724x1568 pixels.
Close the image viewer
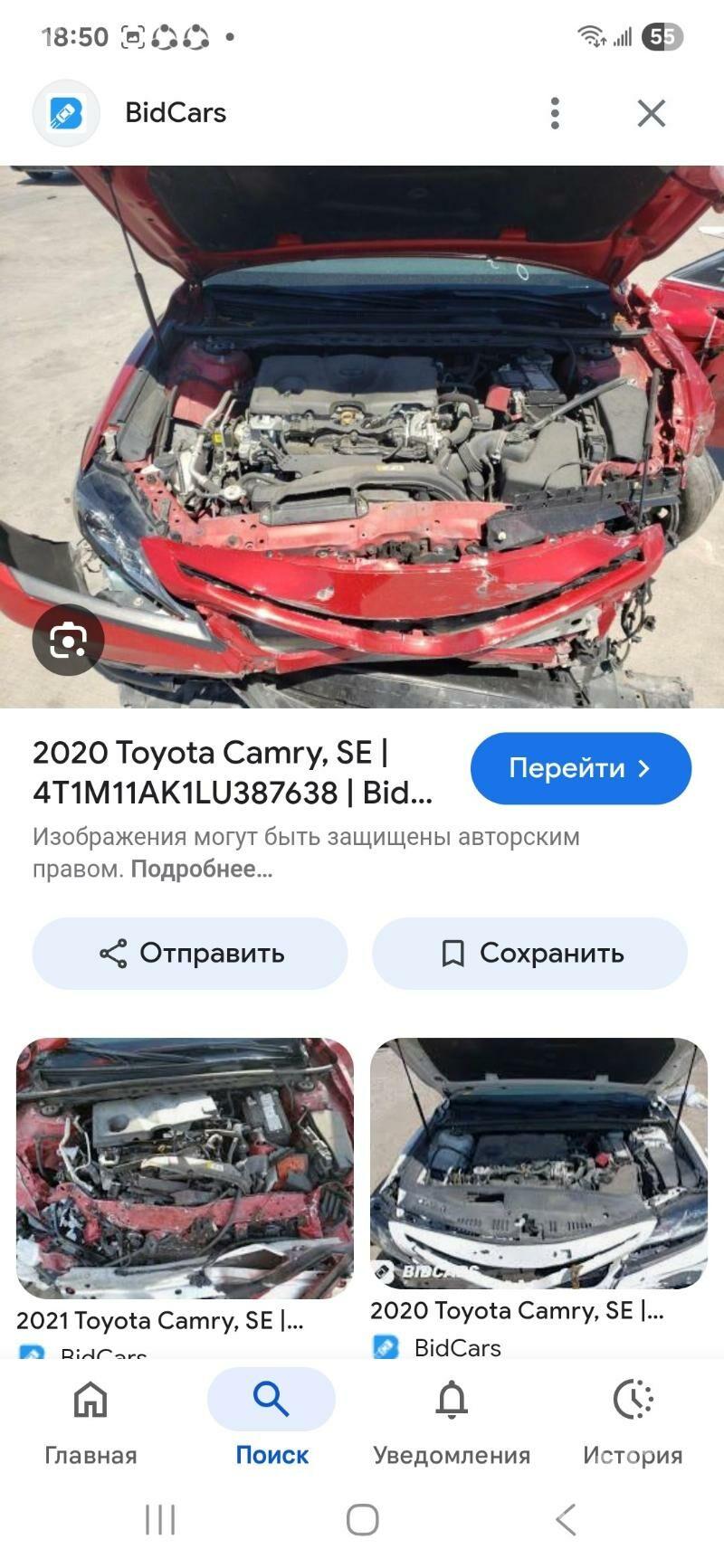click(x=651, y=113)
